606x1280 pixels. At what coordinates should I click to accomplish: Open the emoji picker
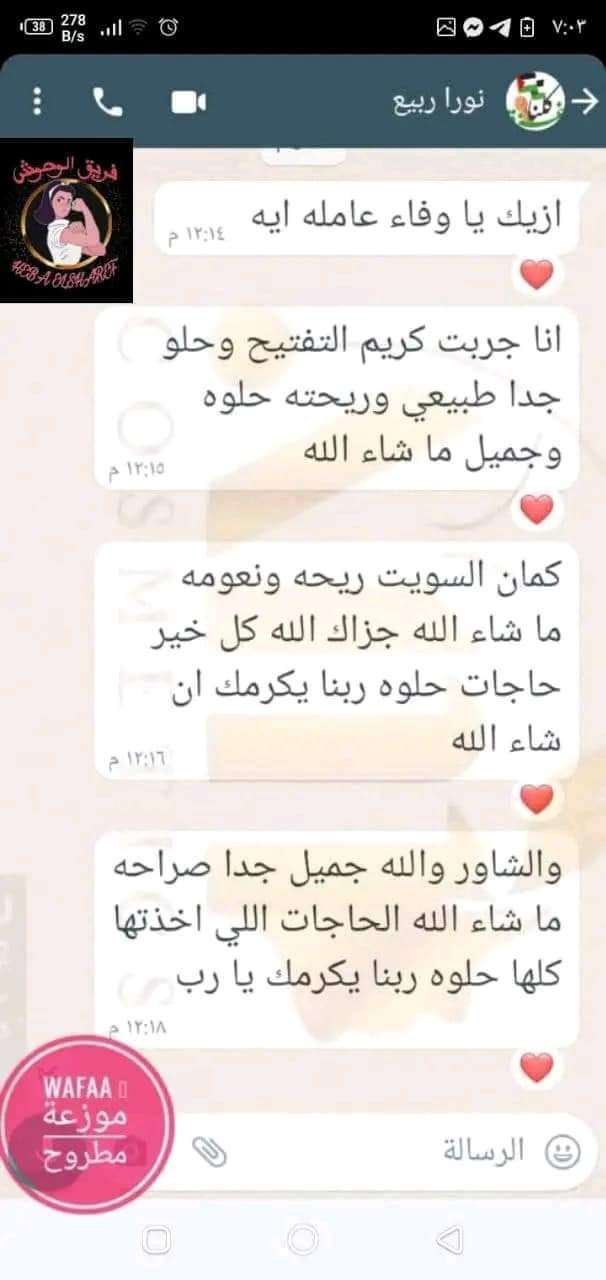pos(563,1150)
